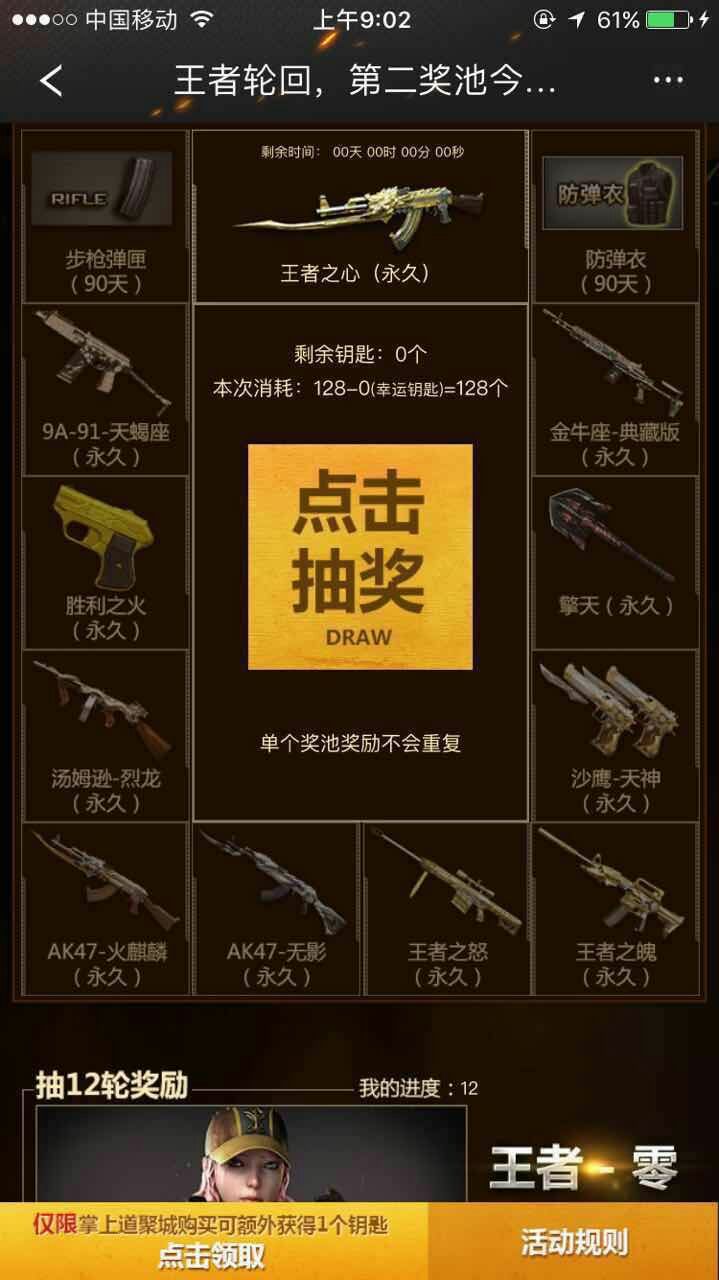Go back using the top-left arrow
Viewport: 719px width, 1280px height.
(51, 81)
